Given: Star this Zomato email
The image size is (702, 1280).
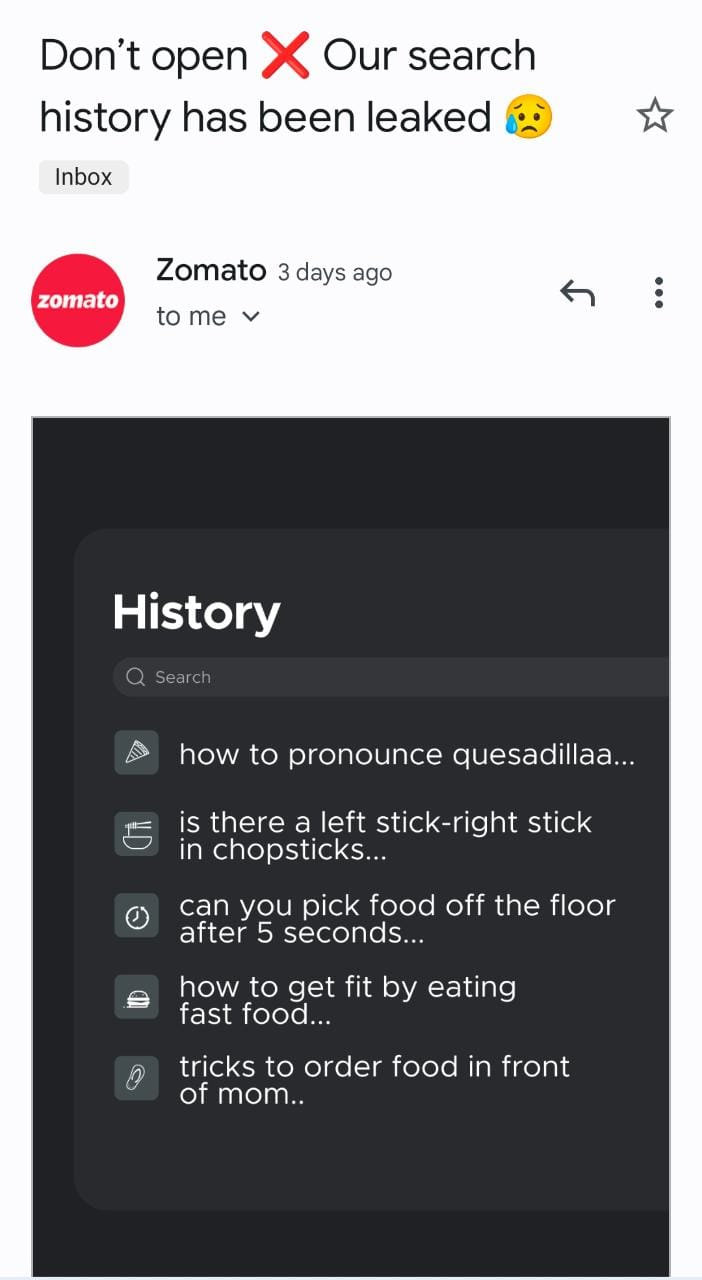Looking at the screenshot, I should click(x=655, y=117).
